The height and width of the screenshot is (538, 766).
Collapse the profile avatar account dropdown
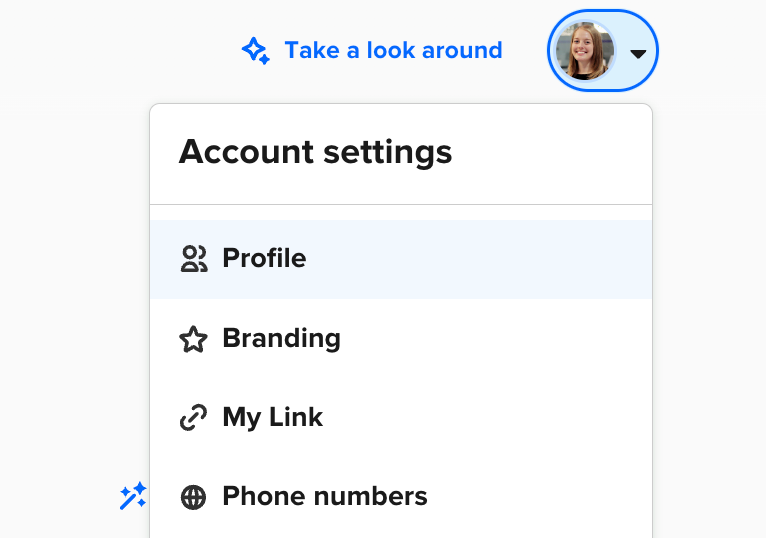pos(603,51)
